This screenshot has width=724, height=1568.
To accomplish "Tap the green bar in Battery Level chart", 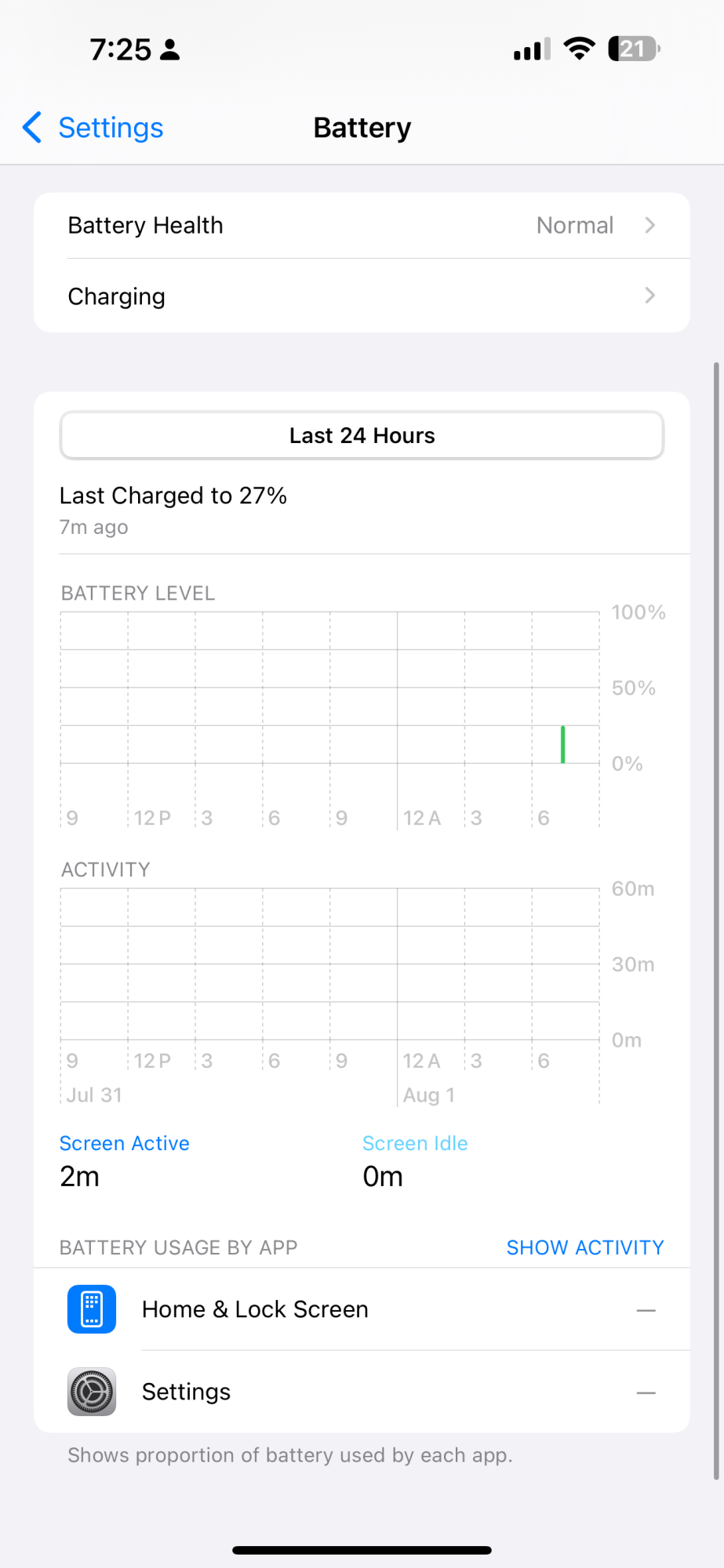I will [x=562, y=745].
